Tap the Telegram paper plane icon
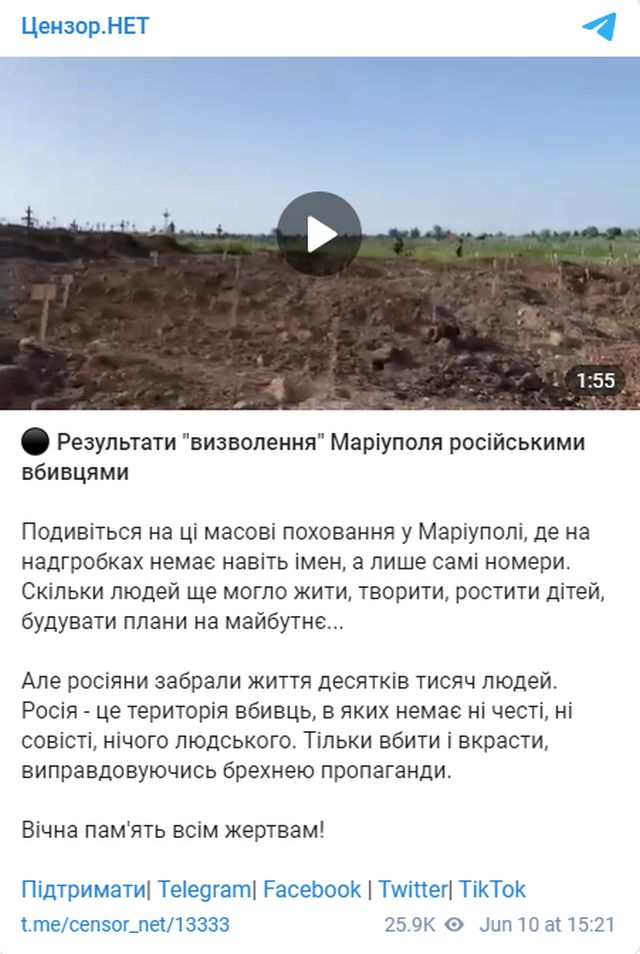Viewport: 640px width, 954px height. 598,27
